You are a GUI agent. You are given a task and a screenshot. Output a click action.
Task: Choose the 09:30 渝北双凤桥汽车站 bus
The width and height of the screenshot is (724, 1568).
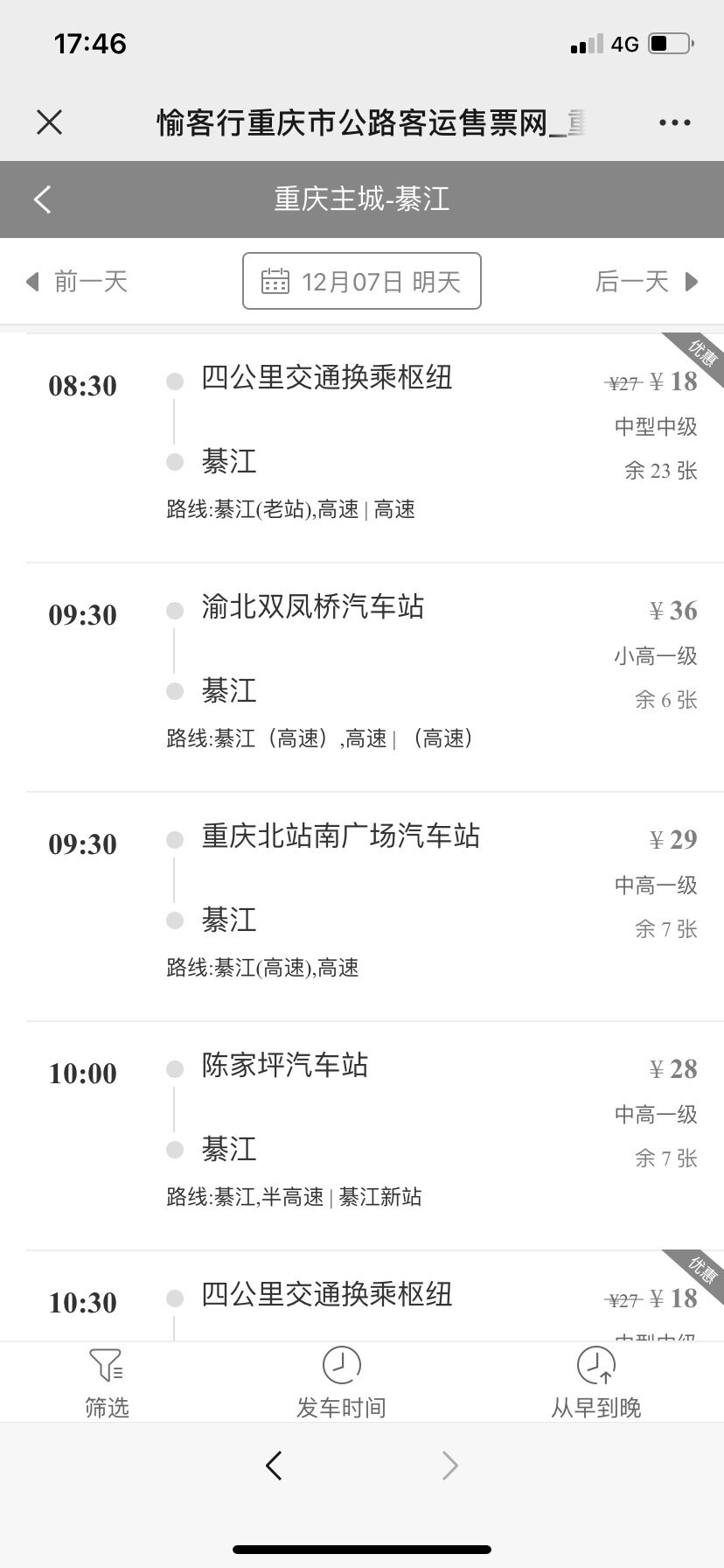coord(375,677)
